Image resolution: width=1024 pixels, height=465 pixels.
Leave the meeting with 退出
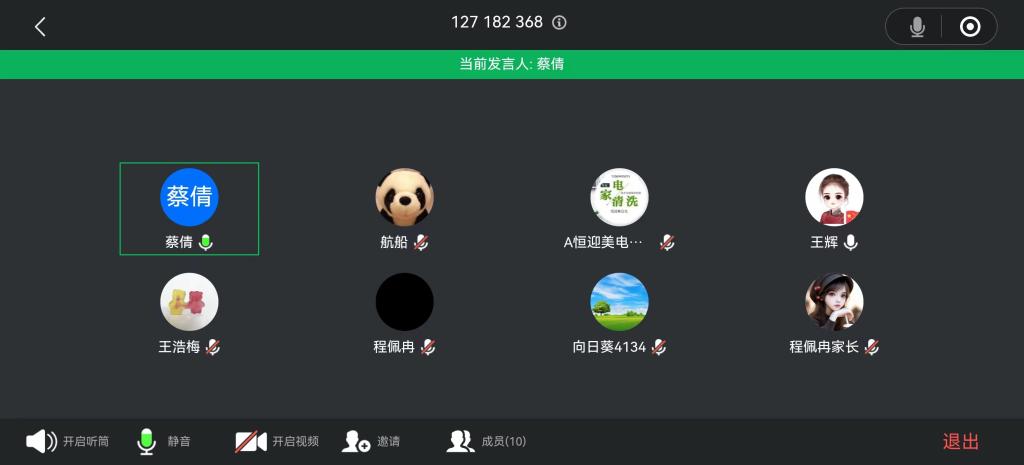tap(960, 441)
